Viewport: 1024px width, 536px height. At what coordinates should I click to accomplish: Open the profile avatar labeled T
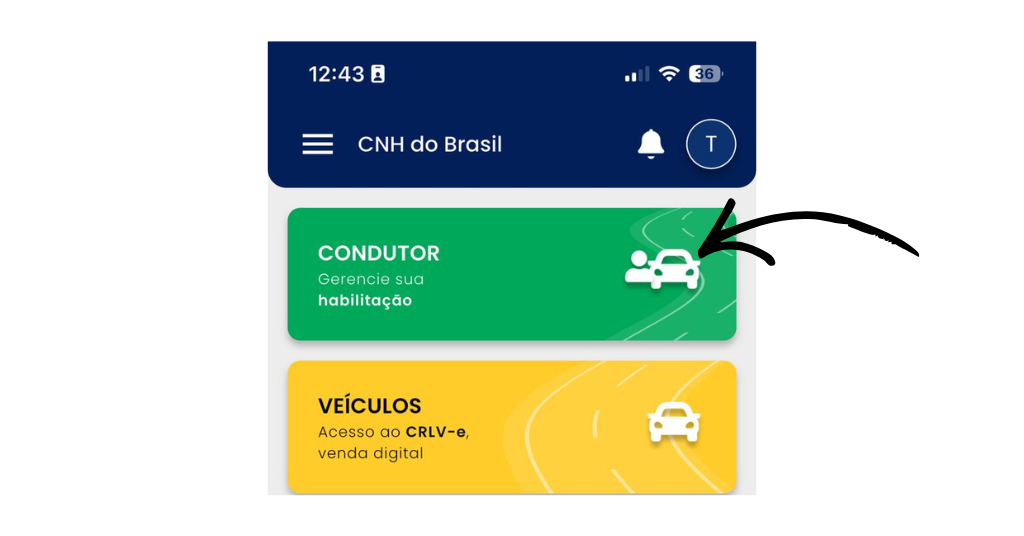(x=711, y=144)
